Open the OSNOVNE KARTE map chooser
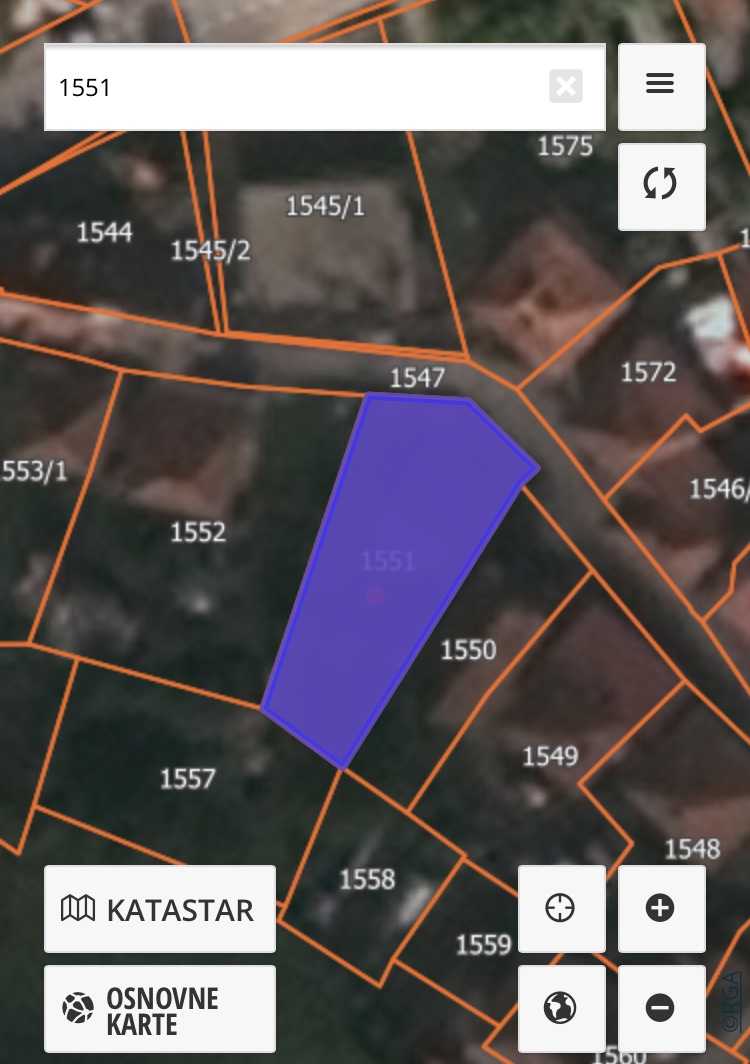Screen dimensions: 750x1064 coord(160,1008)
